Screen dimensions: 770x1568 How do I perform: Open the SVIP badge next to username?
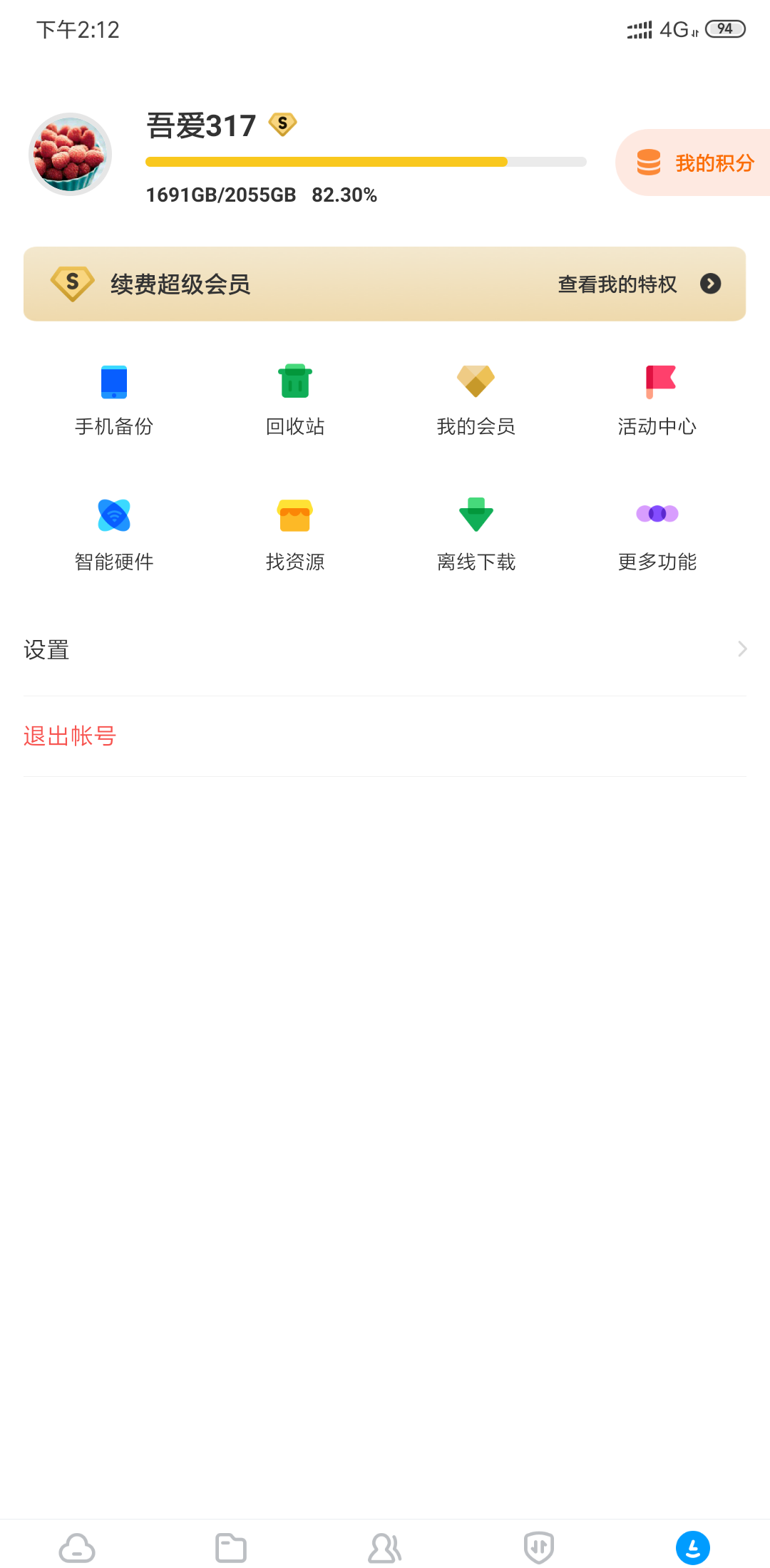pos(282,124)
